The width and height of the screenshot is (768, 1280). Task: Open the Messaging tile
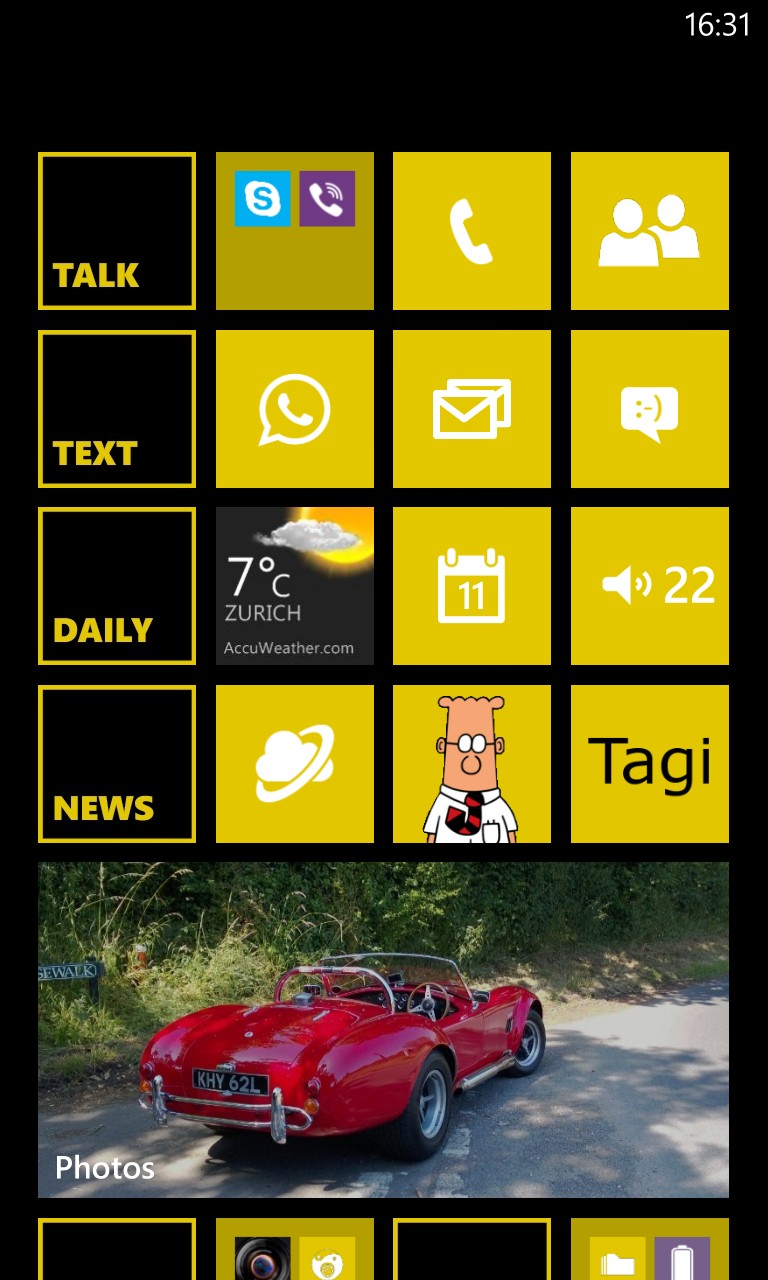pyautogui.click(x=650, y=409)
